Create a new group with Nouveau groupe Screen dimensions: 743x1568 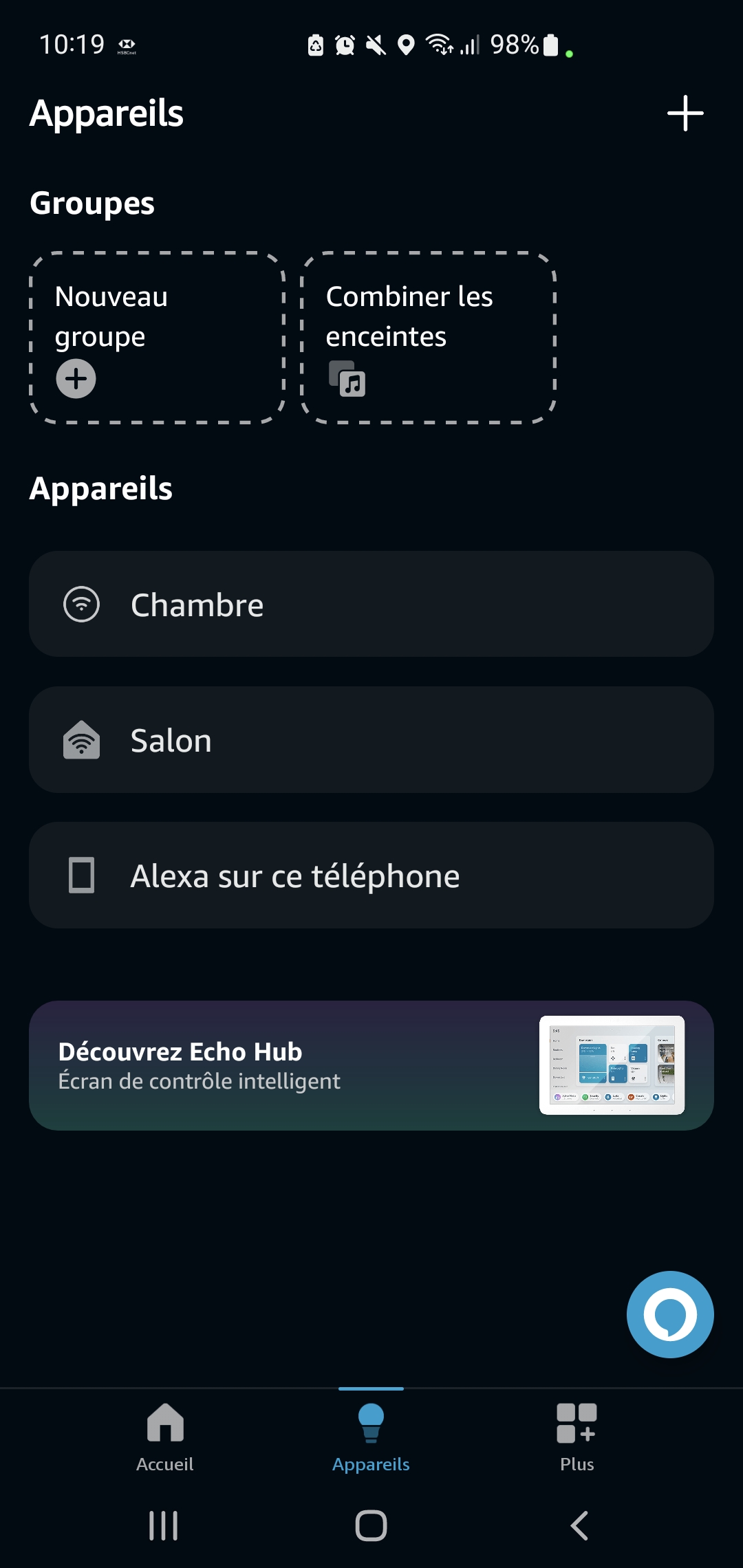pyautogui.click(x=157, y=338)
